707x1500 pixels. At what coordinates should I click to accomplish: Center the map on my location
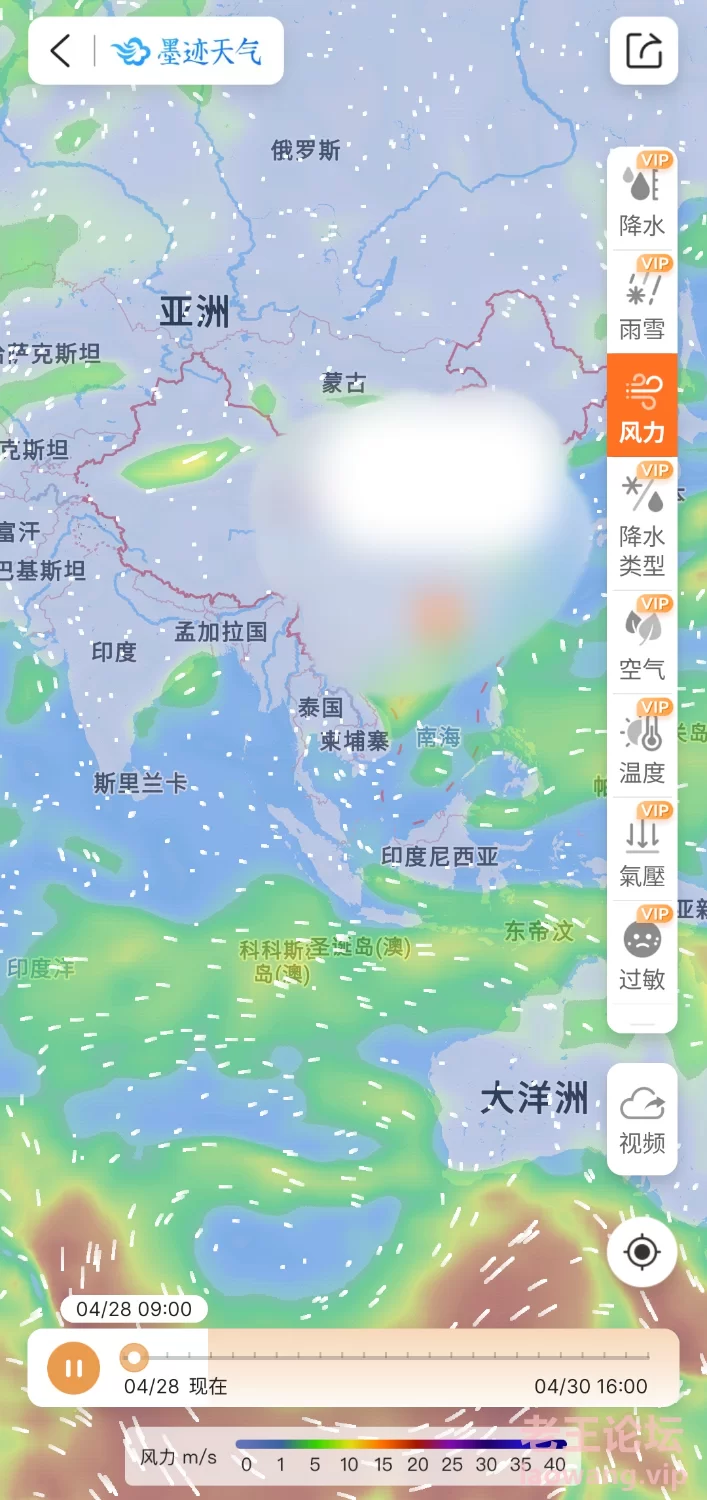642,1252
